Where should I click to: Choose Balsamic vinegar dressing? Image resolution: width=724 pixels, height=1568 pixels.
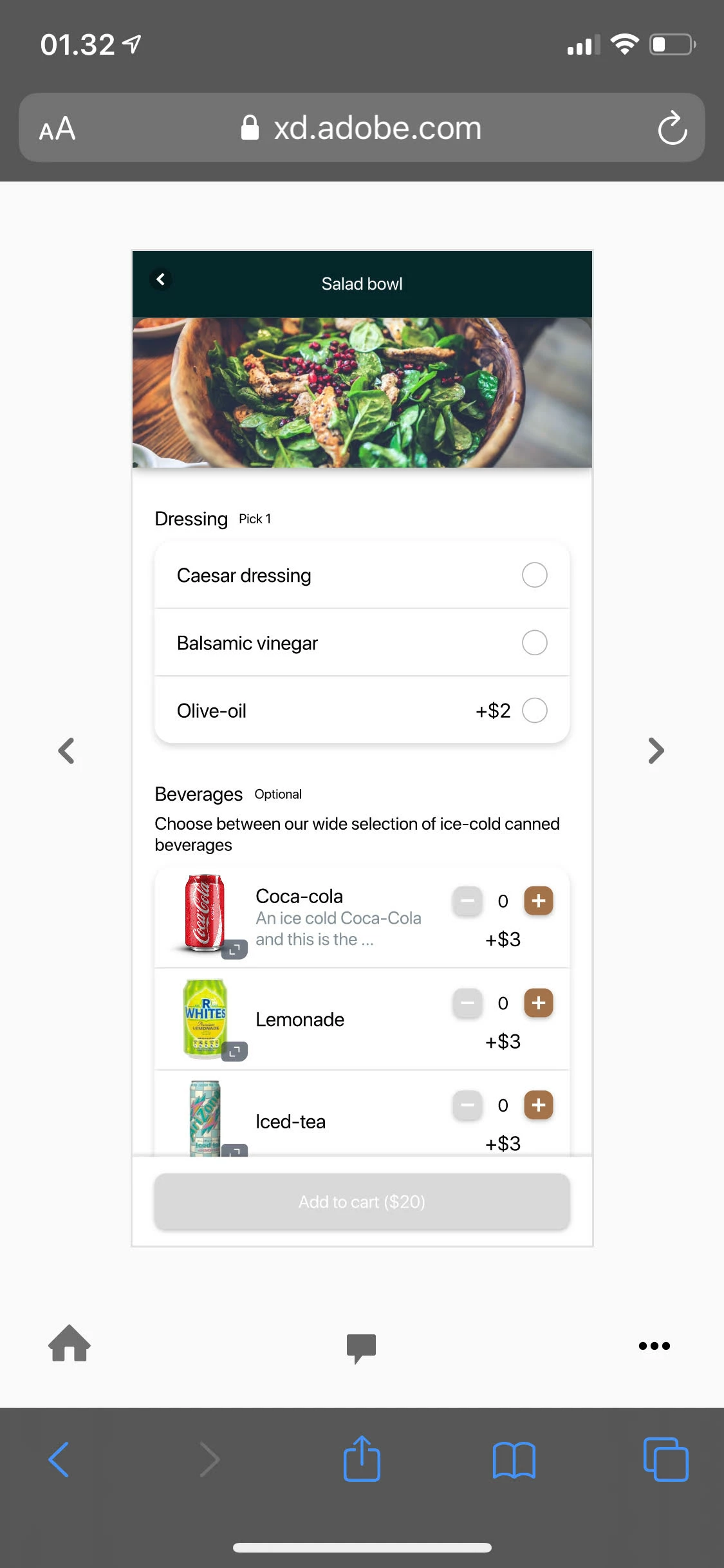[534, 642]
